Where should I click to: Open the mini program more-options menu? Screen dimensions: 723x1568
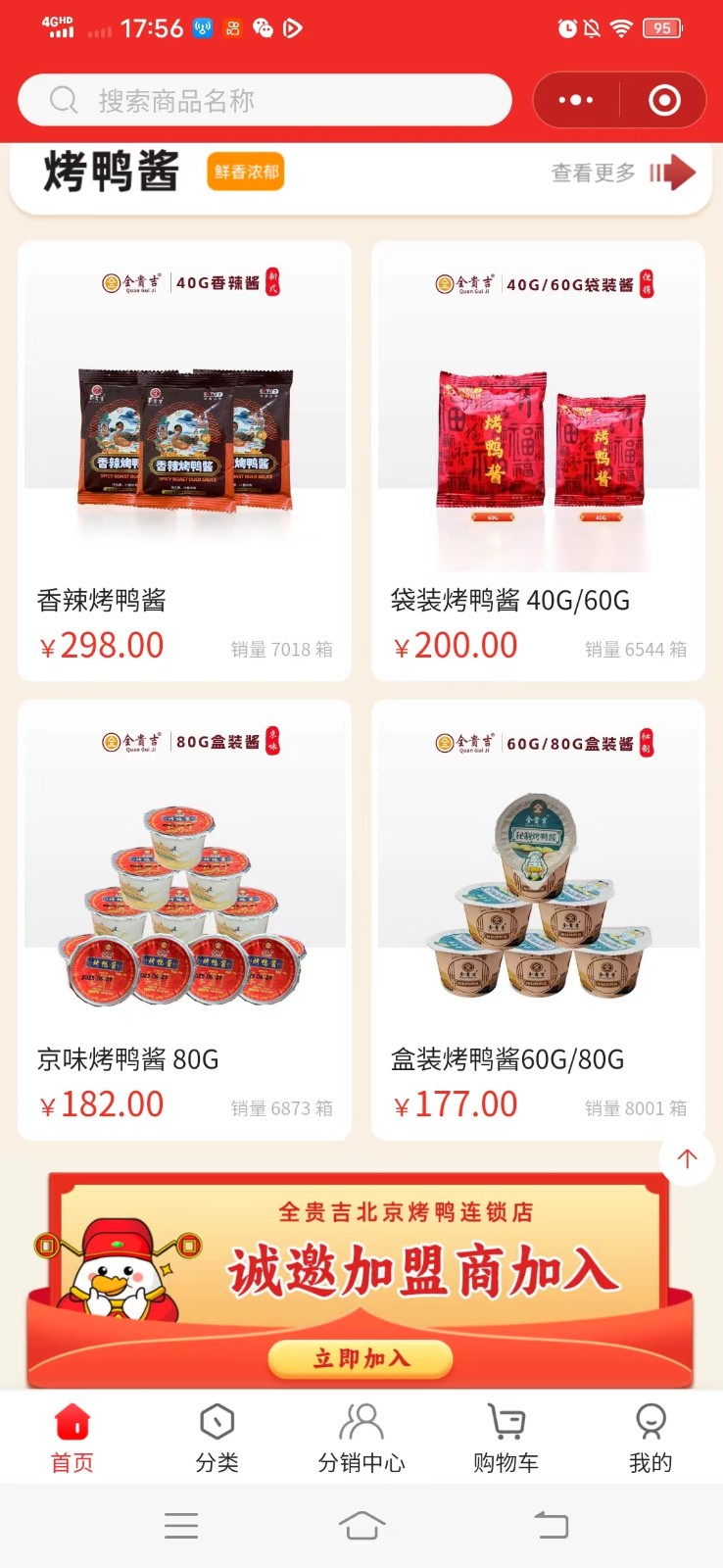[x=576, y=100]
